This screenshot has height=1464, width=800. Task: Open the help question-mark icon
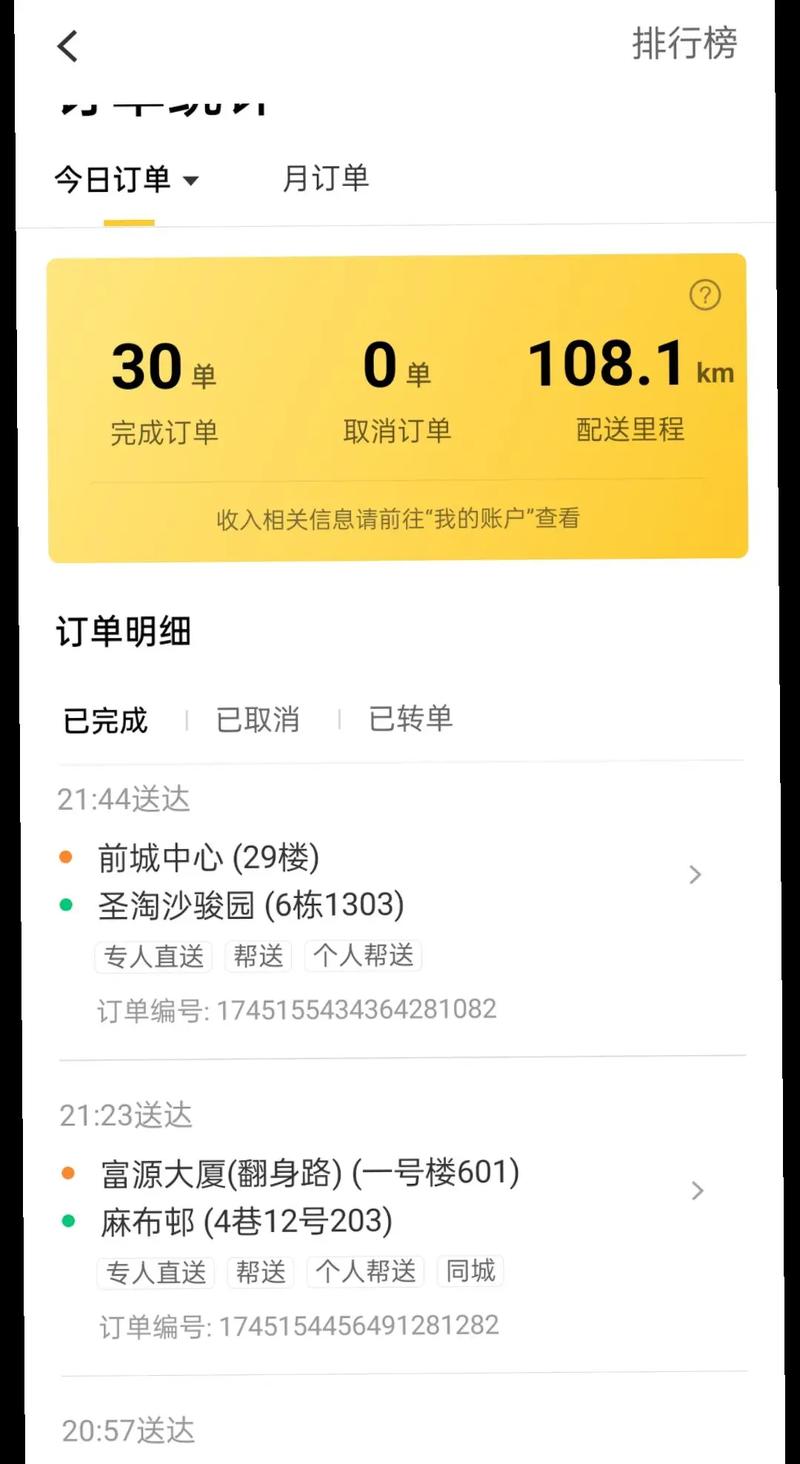point(705,295)
